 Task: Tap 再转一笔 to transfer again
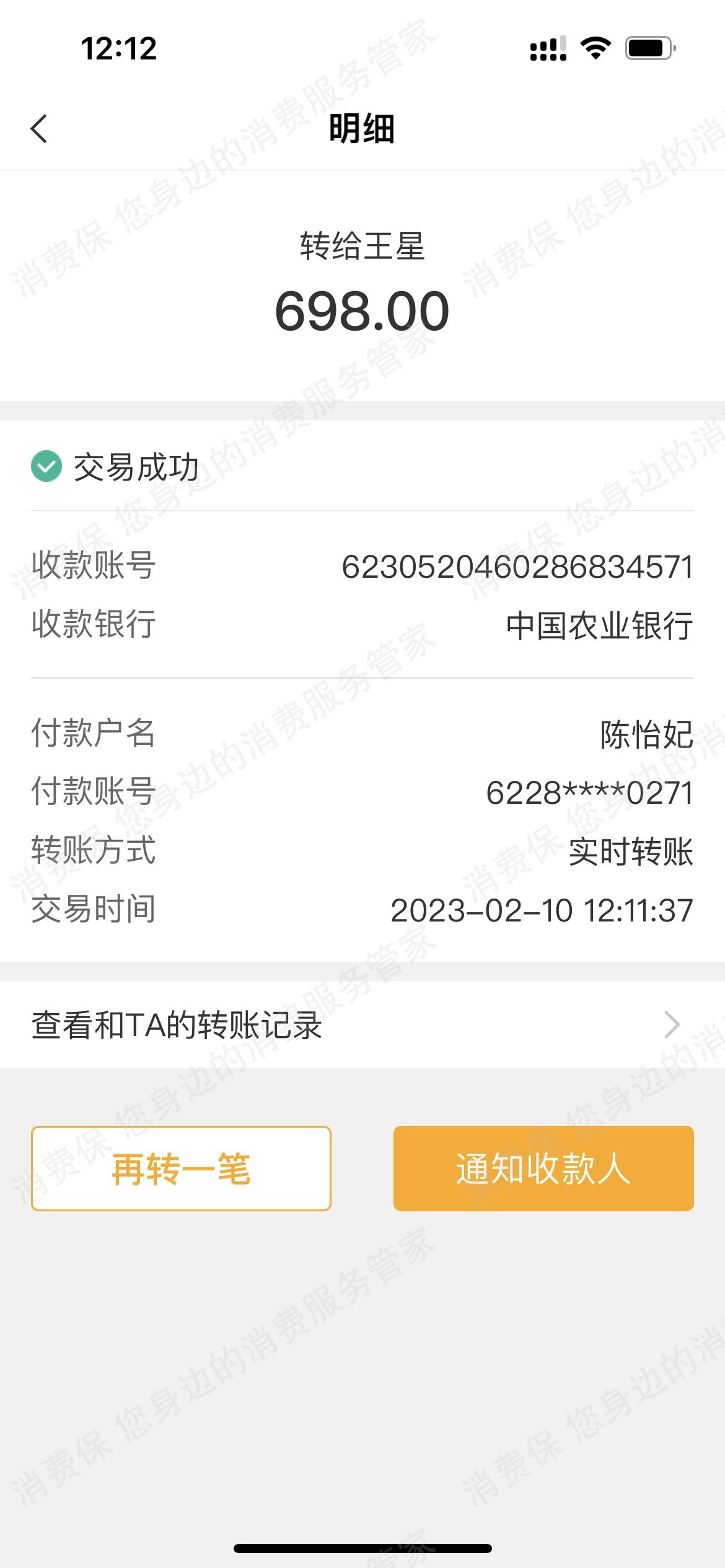(x=181, y=1169)
